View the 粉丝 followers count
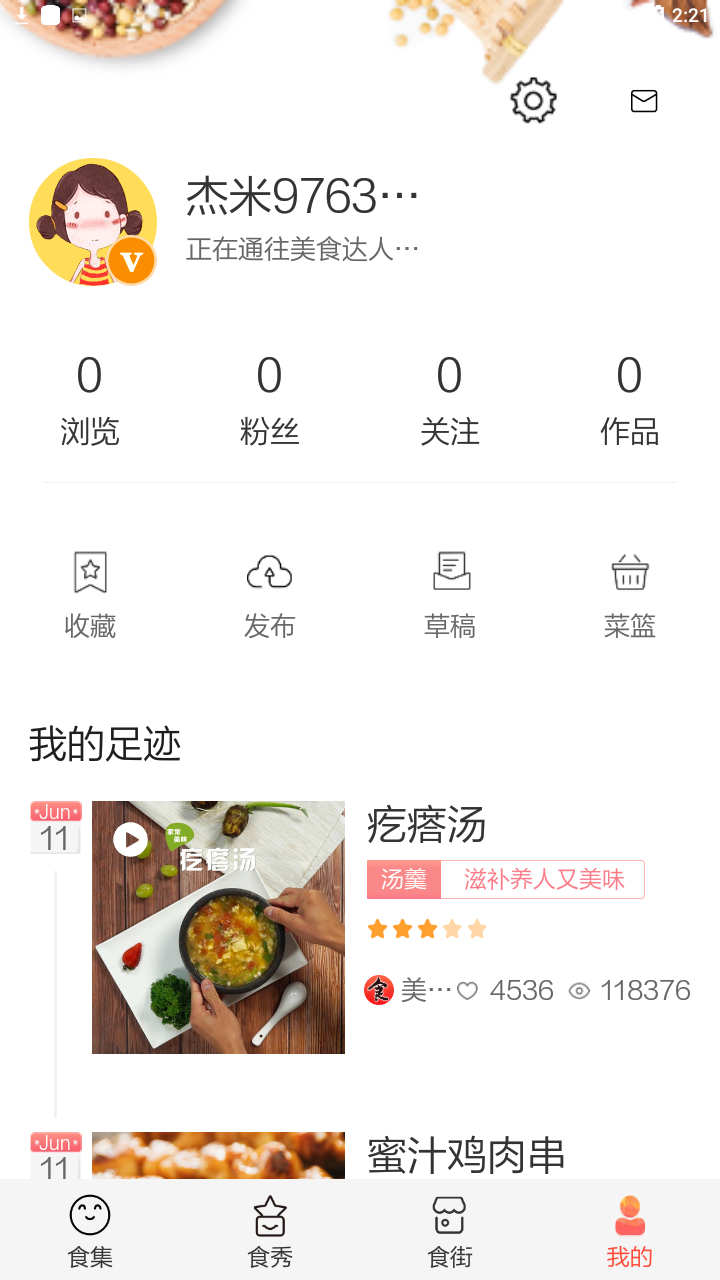 [x=269, y=401]
